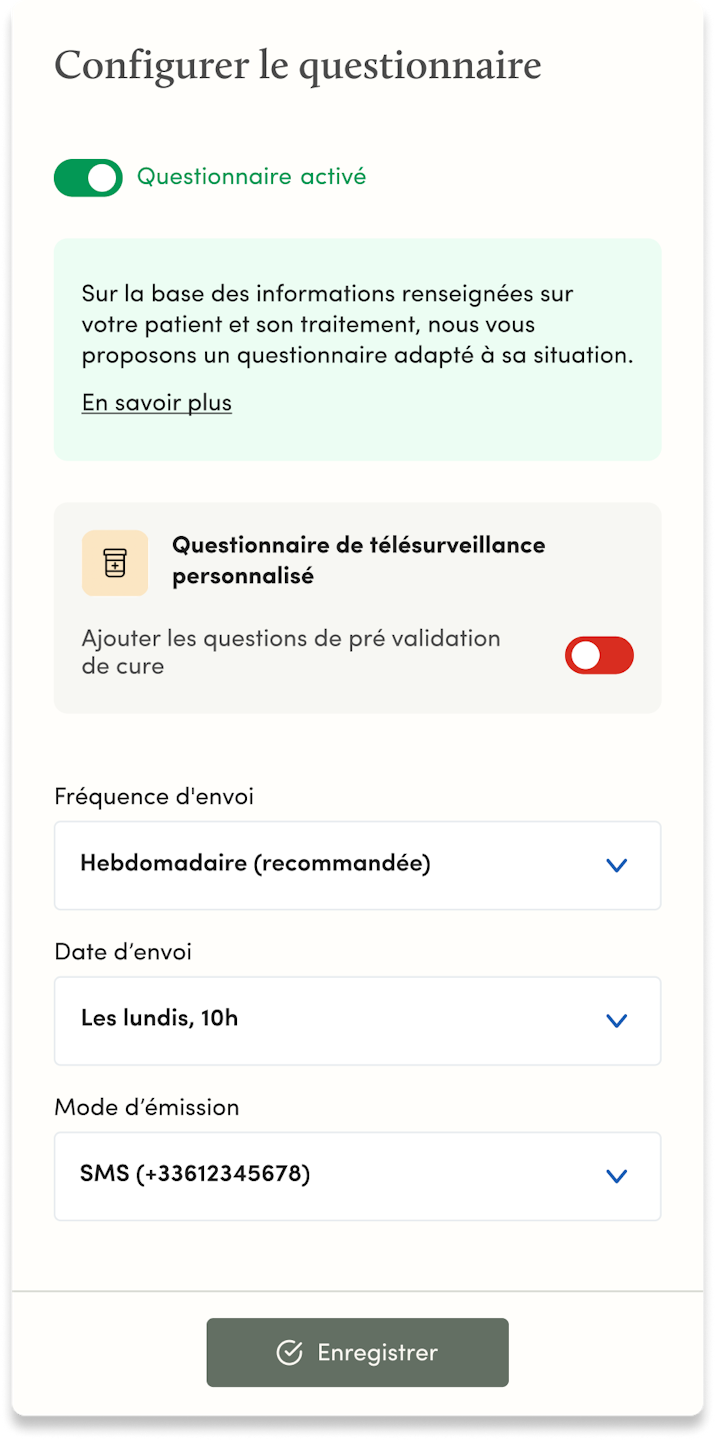Tap the Enregistrer button
The height and width of the screenshot is (1440, 715).
tap(357, 1352)
